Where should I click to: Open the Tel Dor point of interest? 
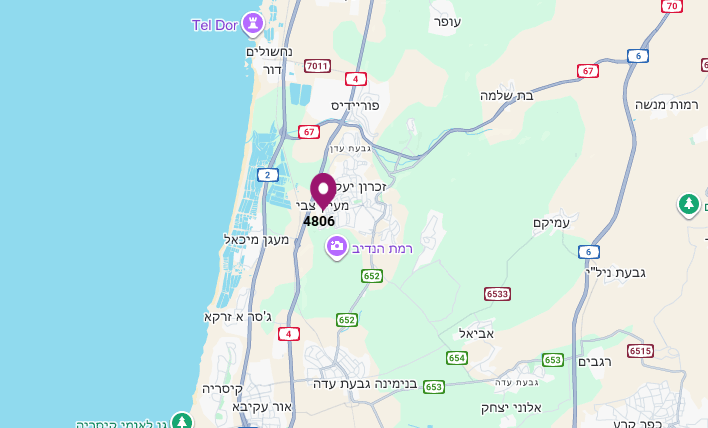254,23
